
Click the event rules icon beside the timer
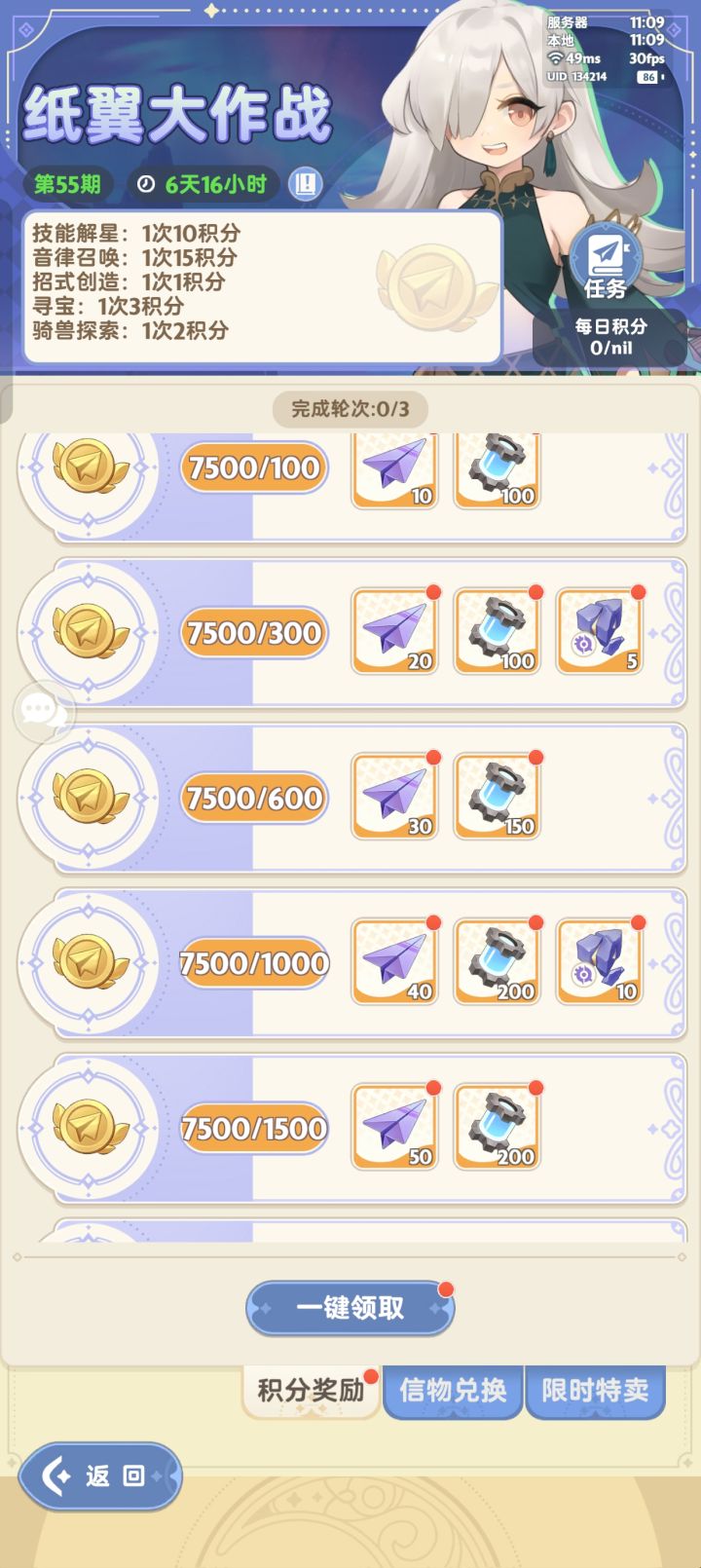coord(303,180)
